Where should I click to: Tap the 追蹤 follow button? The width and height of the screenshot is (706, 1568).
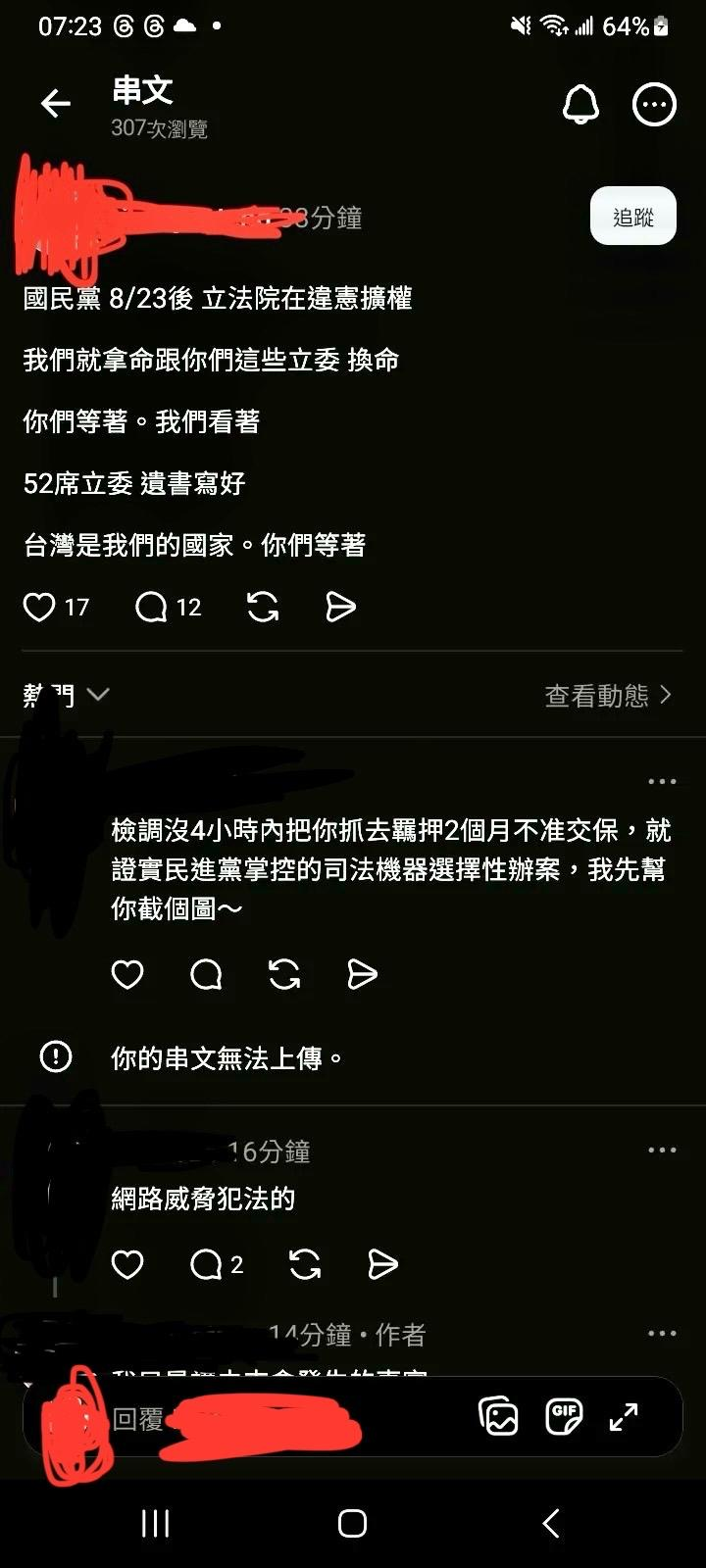click(x=632, y=217)
